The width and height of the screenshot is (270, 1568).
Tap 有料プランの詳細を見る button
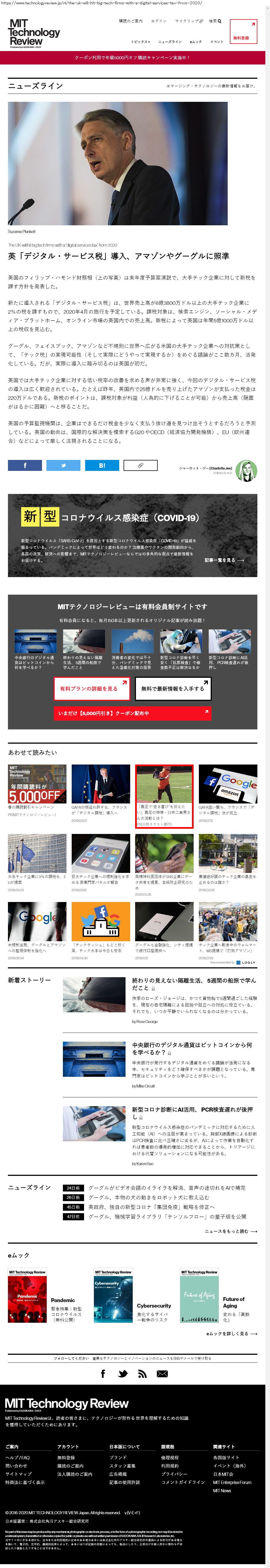[x=92, y=689]
